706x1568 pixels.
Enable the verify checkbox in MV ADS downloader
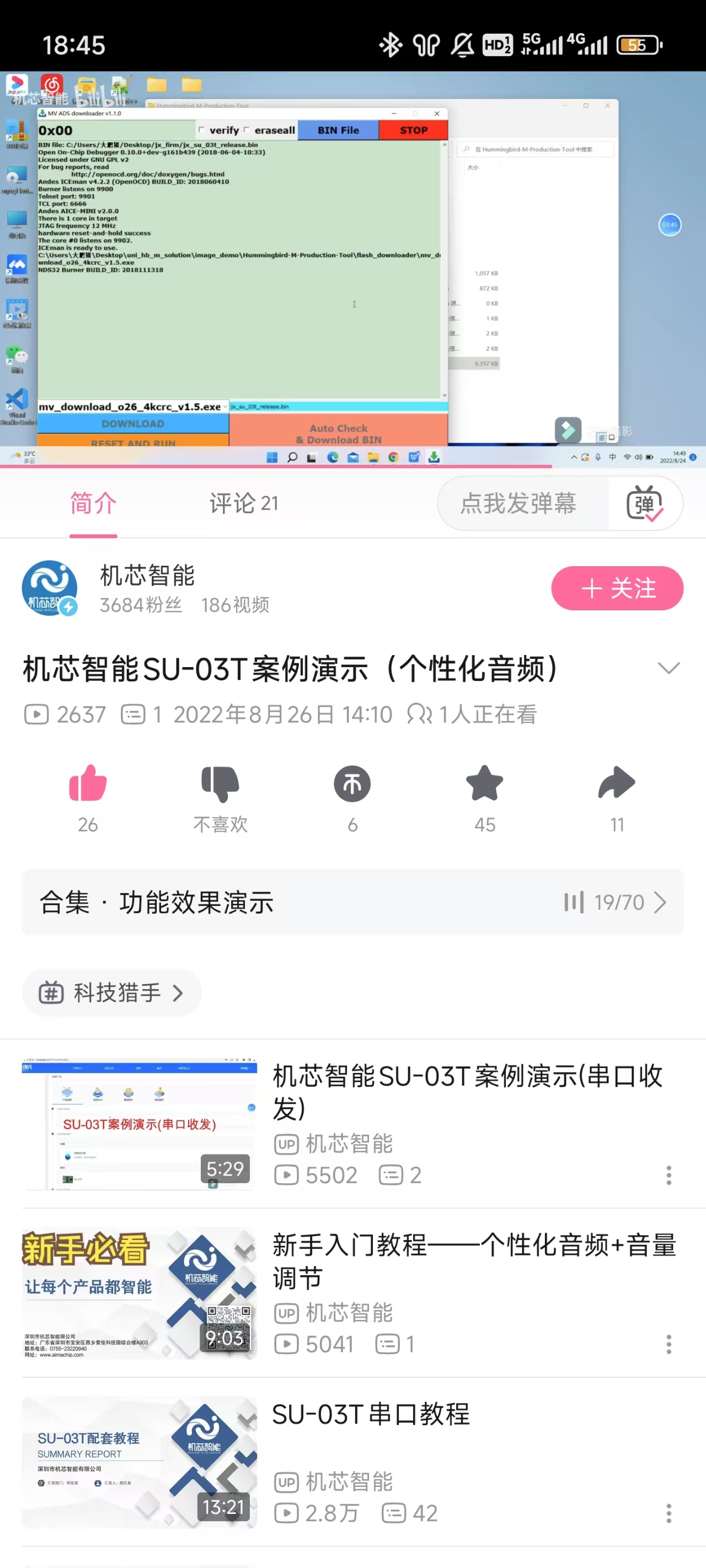point(201,130)
